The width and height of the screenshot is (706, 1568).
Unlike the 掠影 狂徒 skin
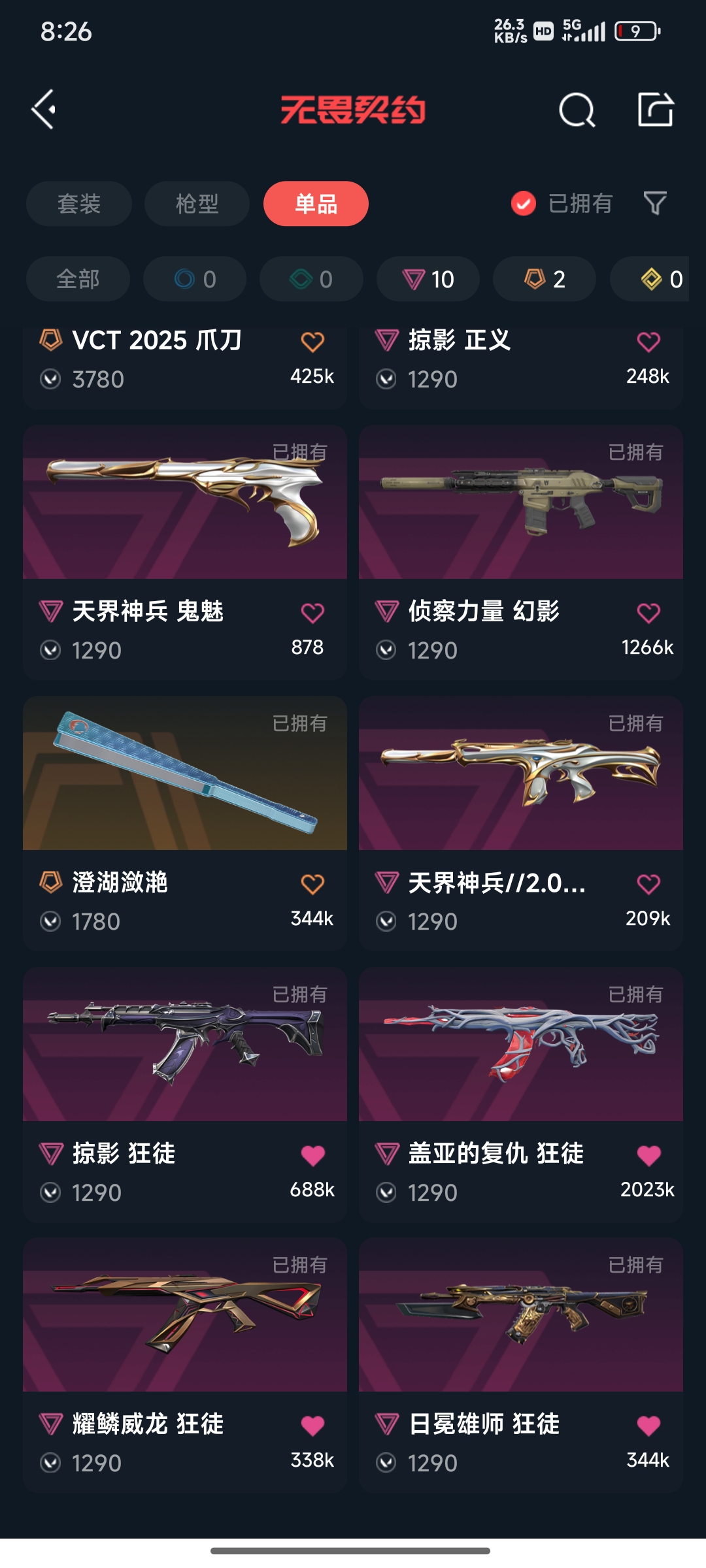coord(312,1155)
